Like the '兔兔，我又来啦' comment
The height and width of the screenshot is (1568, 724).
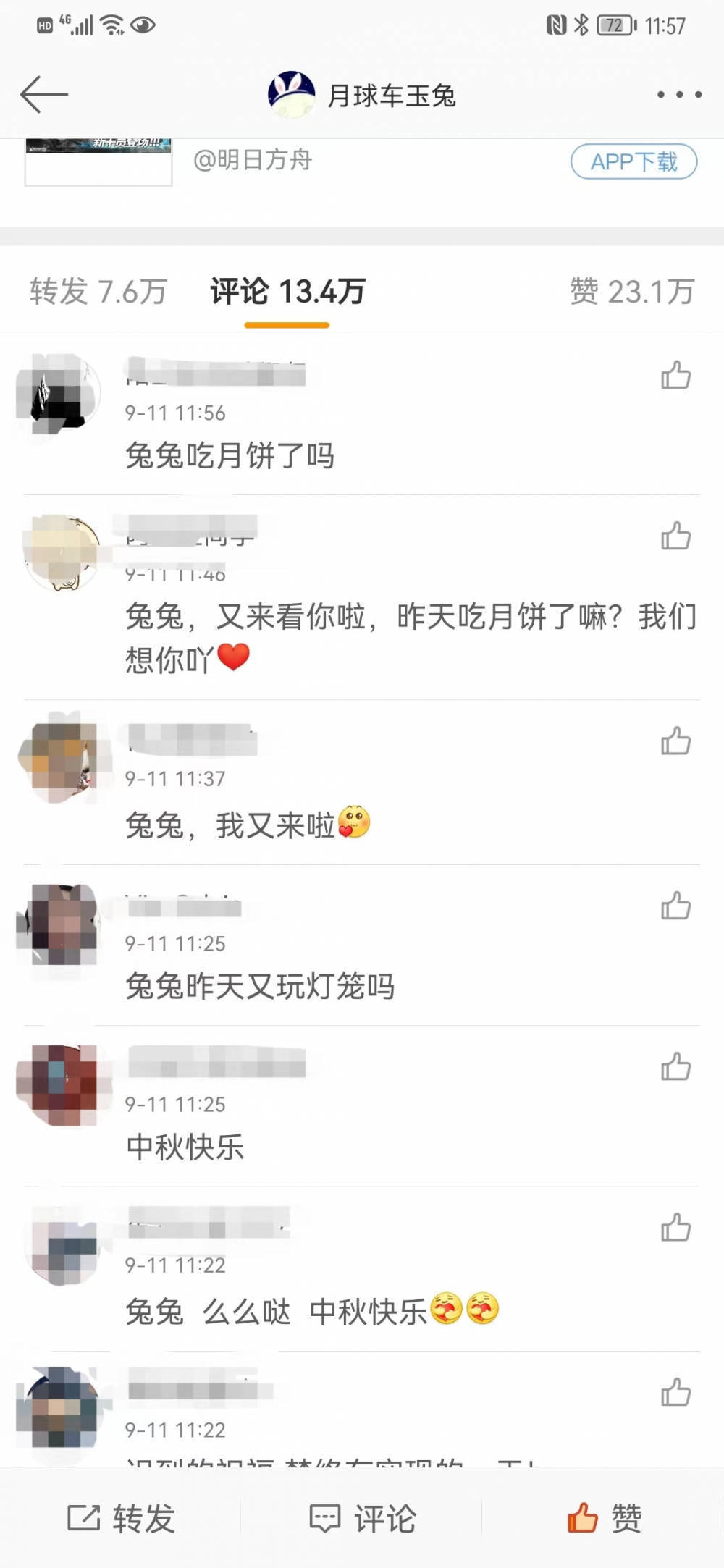click(x=675, y=740)
